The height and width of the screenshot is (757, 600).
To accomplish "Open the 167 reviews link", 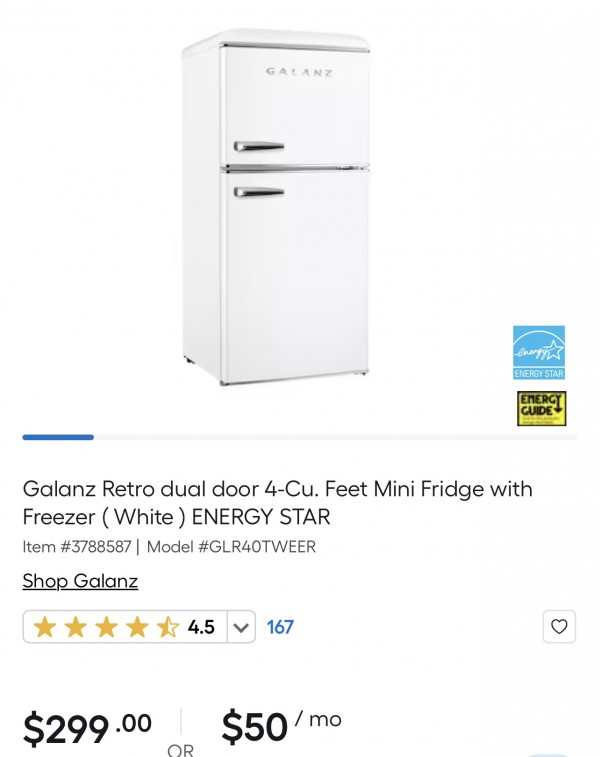I will coord(280,628).
